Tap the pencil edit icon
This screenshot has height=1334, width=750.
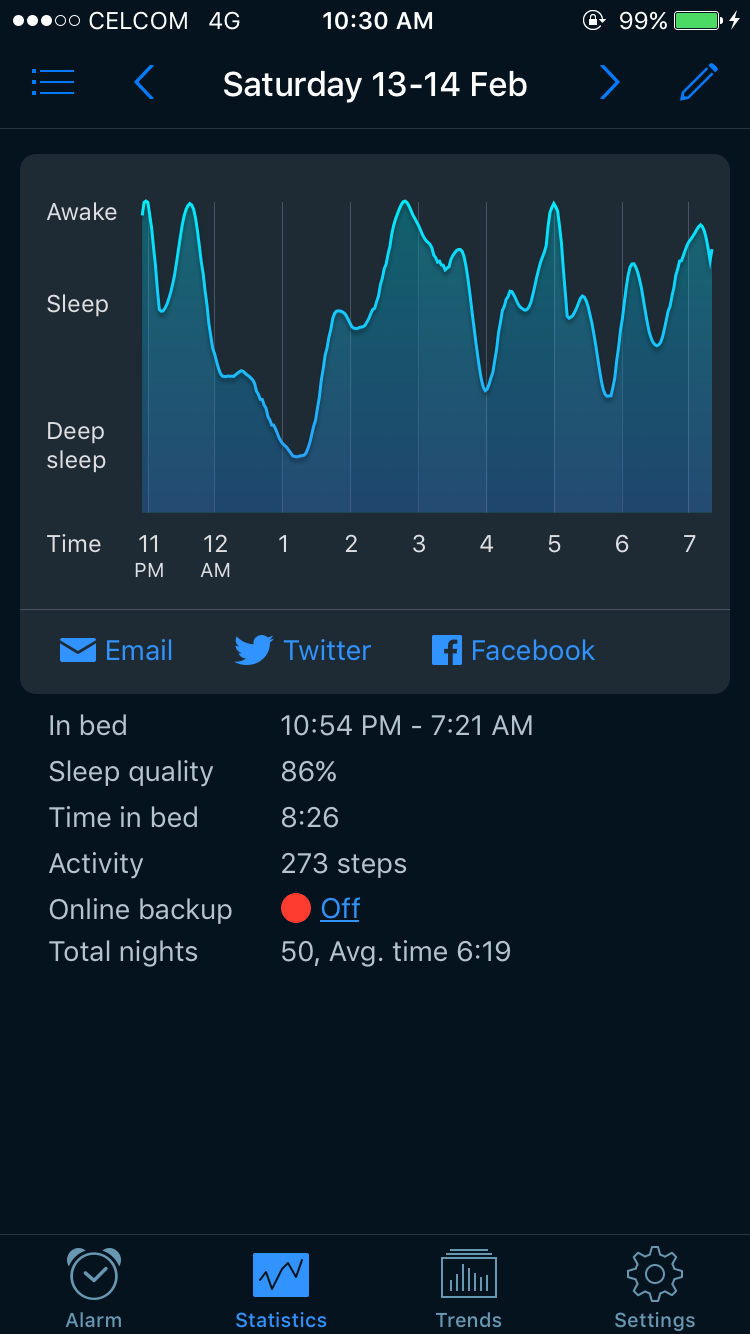tap(698, 82)
